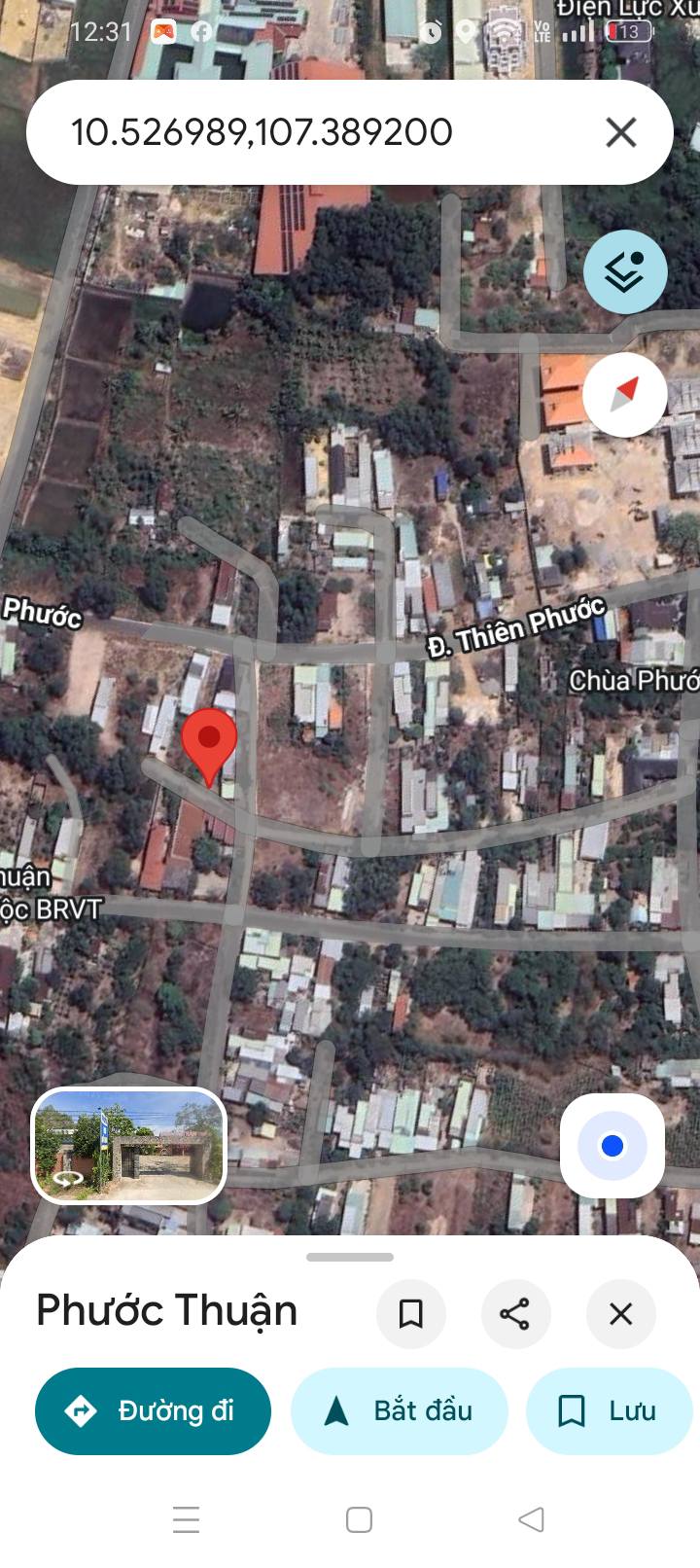Expand the place sheet drag handle

point(350,1257)
